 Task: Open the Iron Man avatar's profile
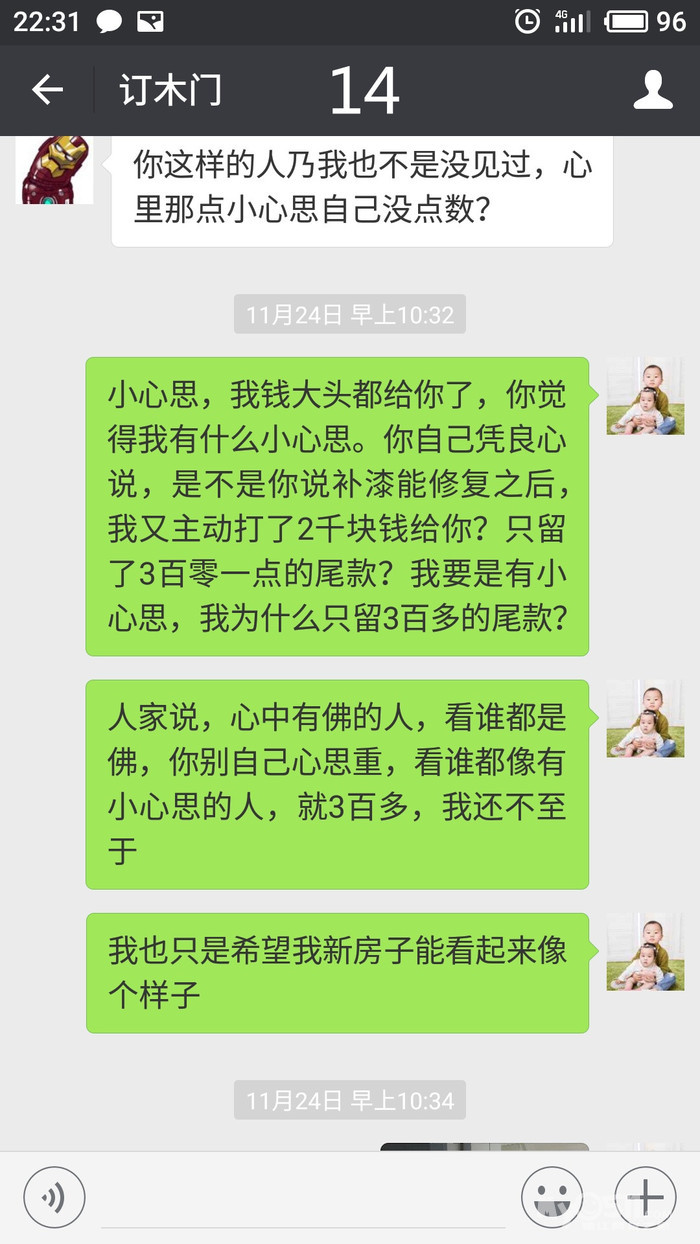pyautogui.click(x=55, y=170)
